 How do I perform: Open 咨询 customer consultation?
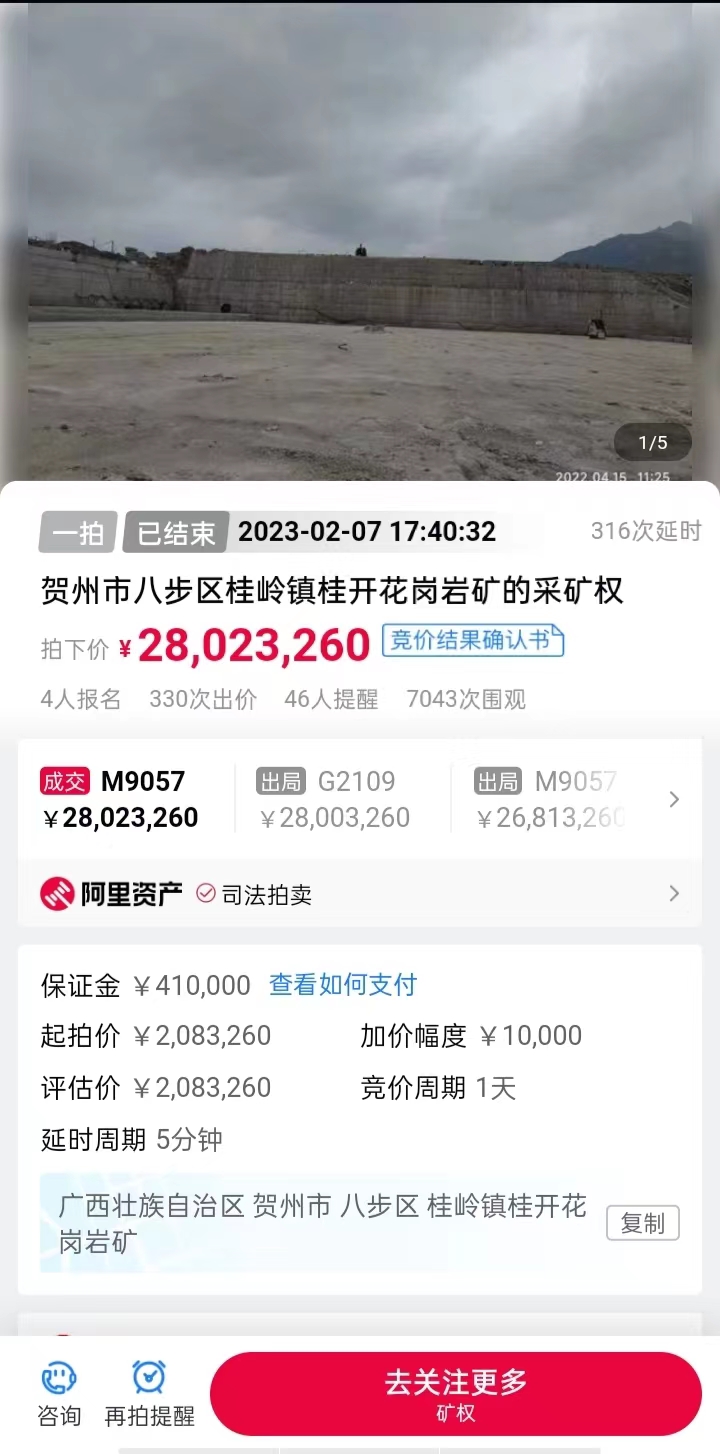[x=59, y=1394]
